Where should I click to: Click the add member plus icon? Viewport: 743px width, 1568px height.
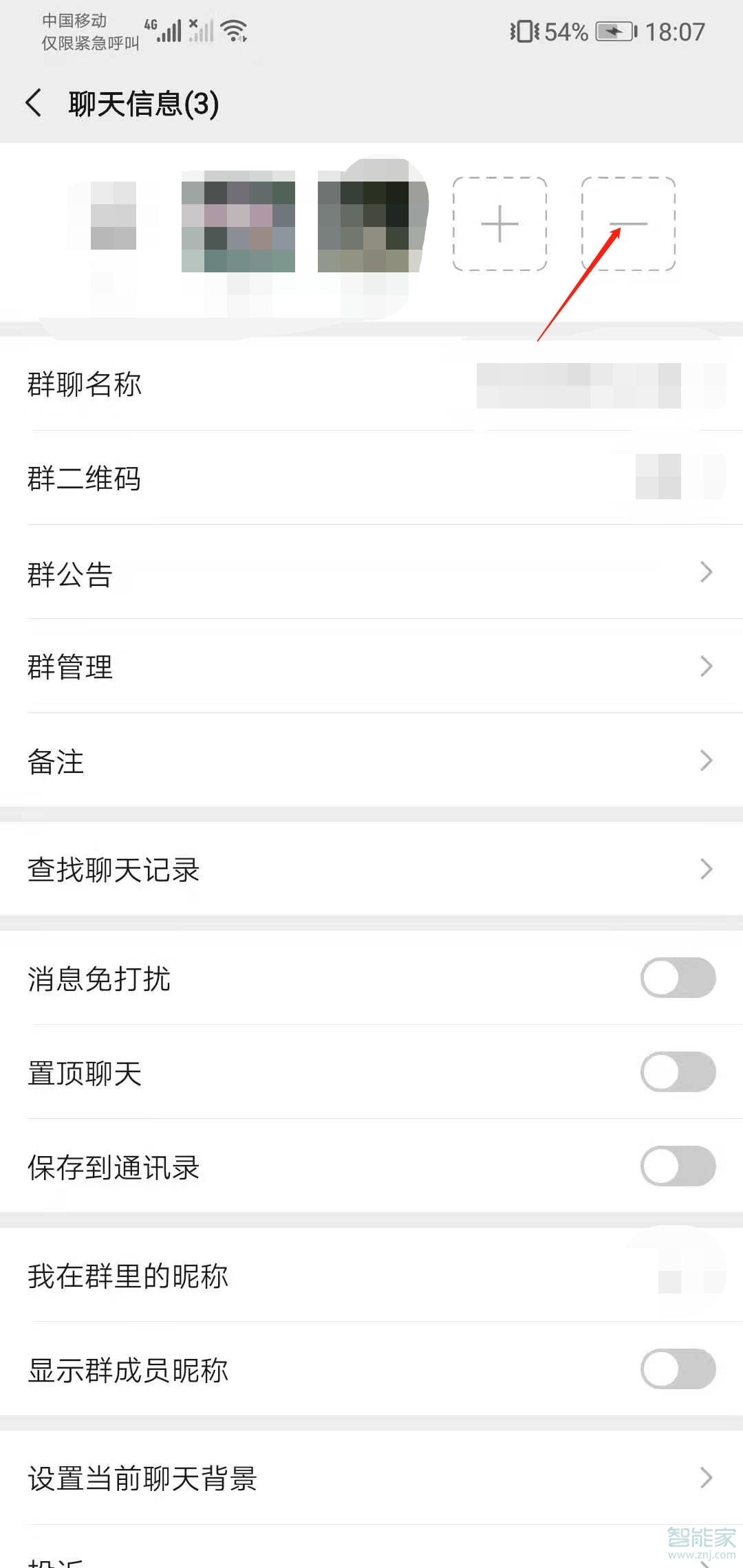point(499,224)
